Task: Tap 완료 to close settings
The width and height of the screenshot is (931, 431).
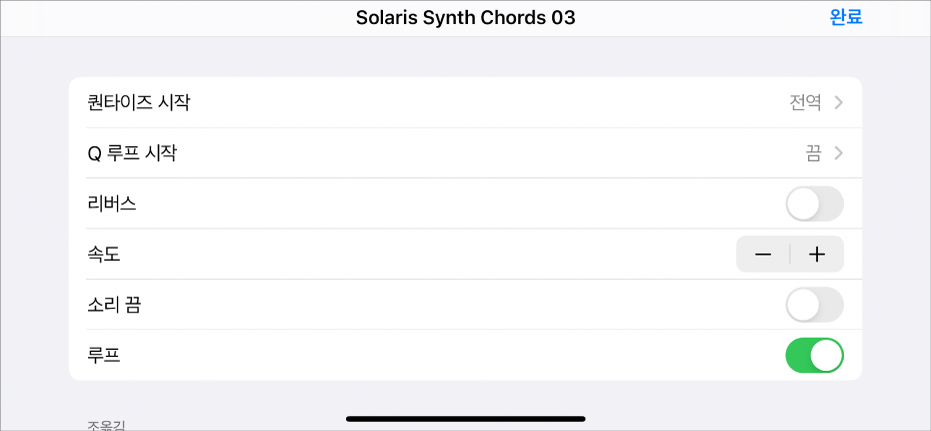Action: tap(845, 17)
